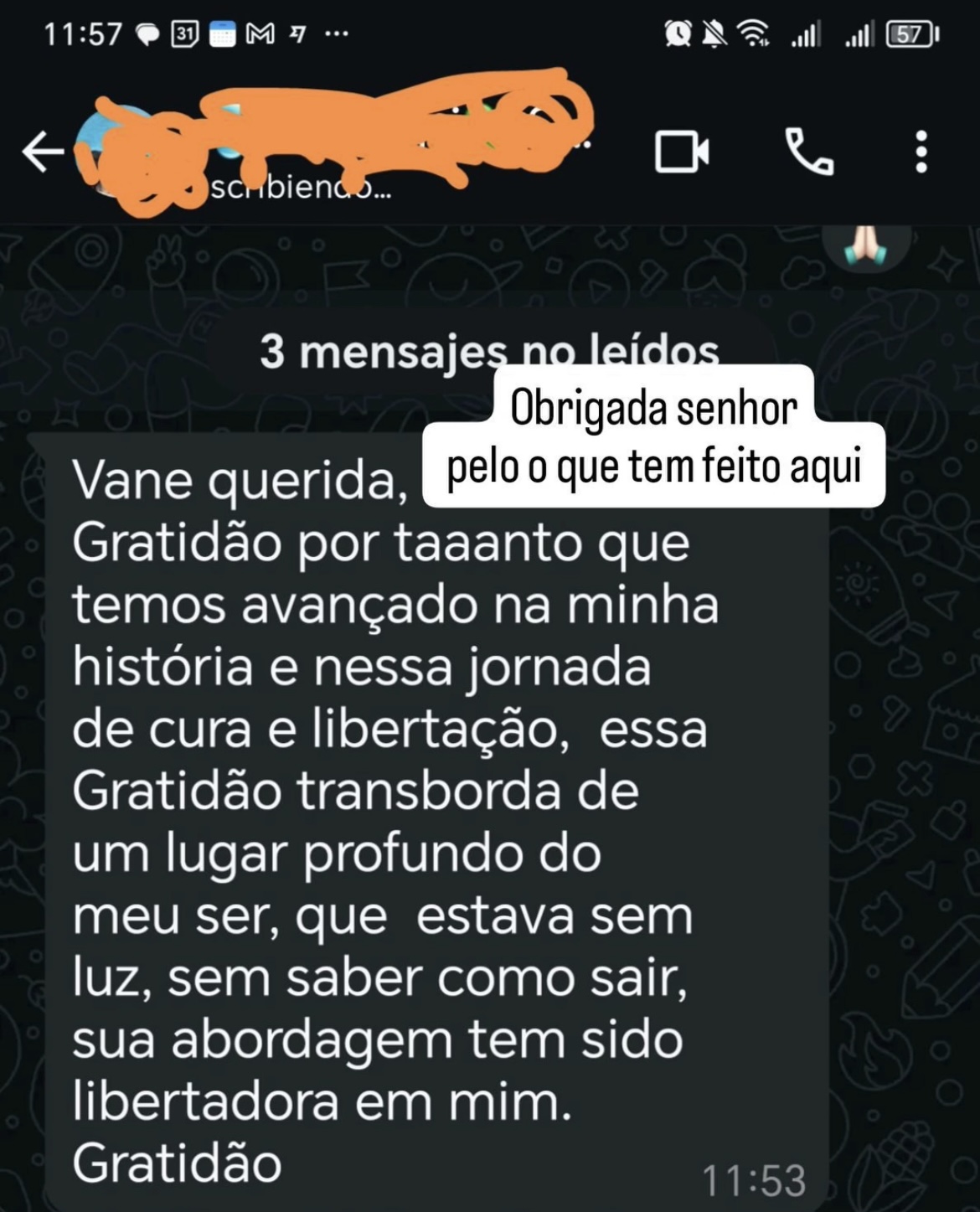Open the three-dot overflow menu
This screenshot has width=980, height=1212.
pyautogui.click(x=921, y=152)
